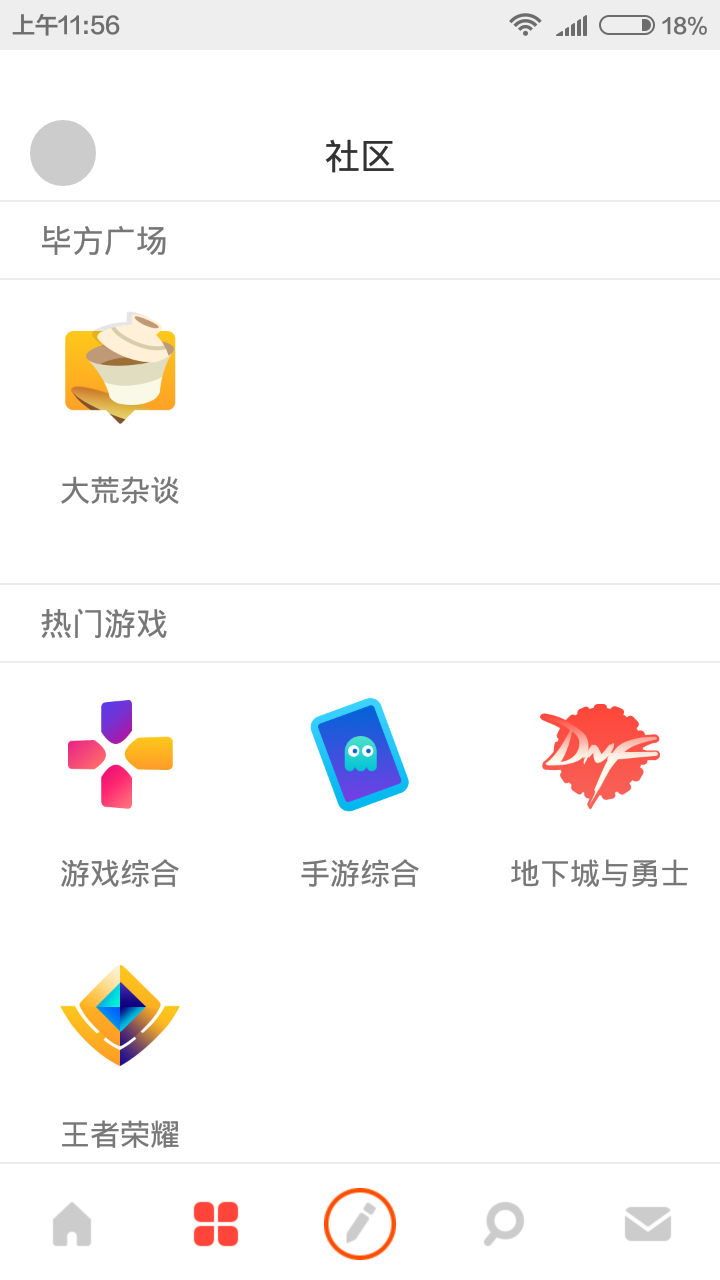The height and width of the screenshot is (1280, 720).
Task: Select the 热门游戏 section header
Action: coord(105,623)
